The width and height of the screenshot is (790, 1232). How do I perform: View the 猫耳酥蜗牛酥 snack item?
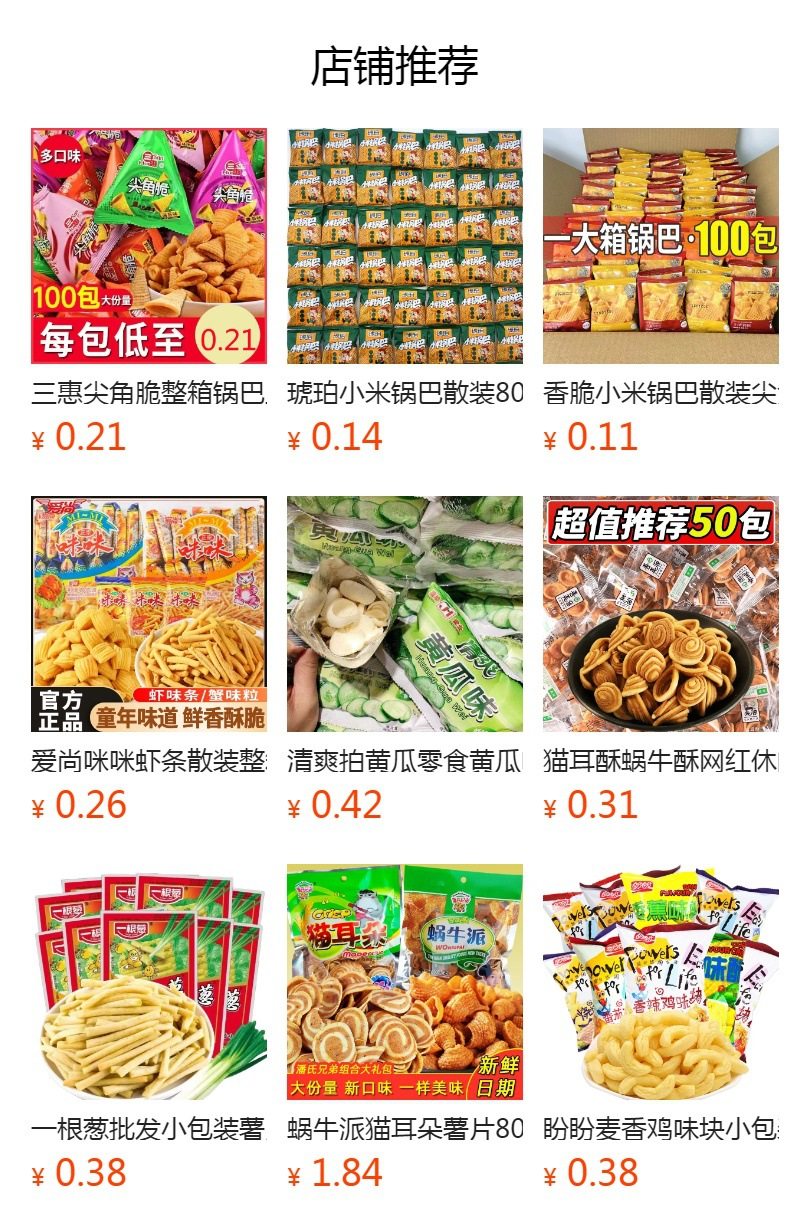(661, 660)
